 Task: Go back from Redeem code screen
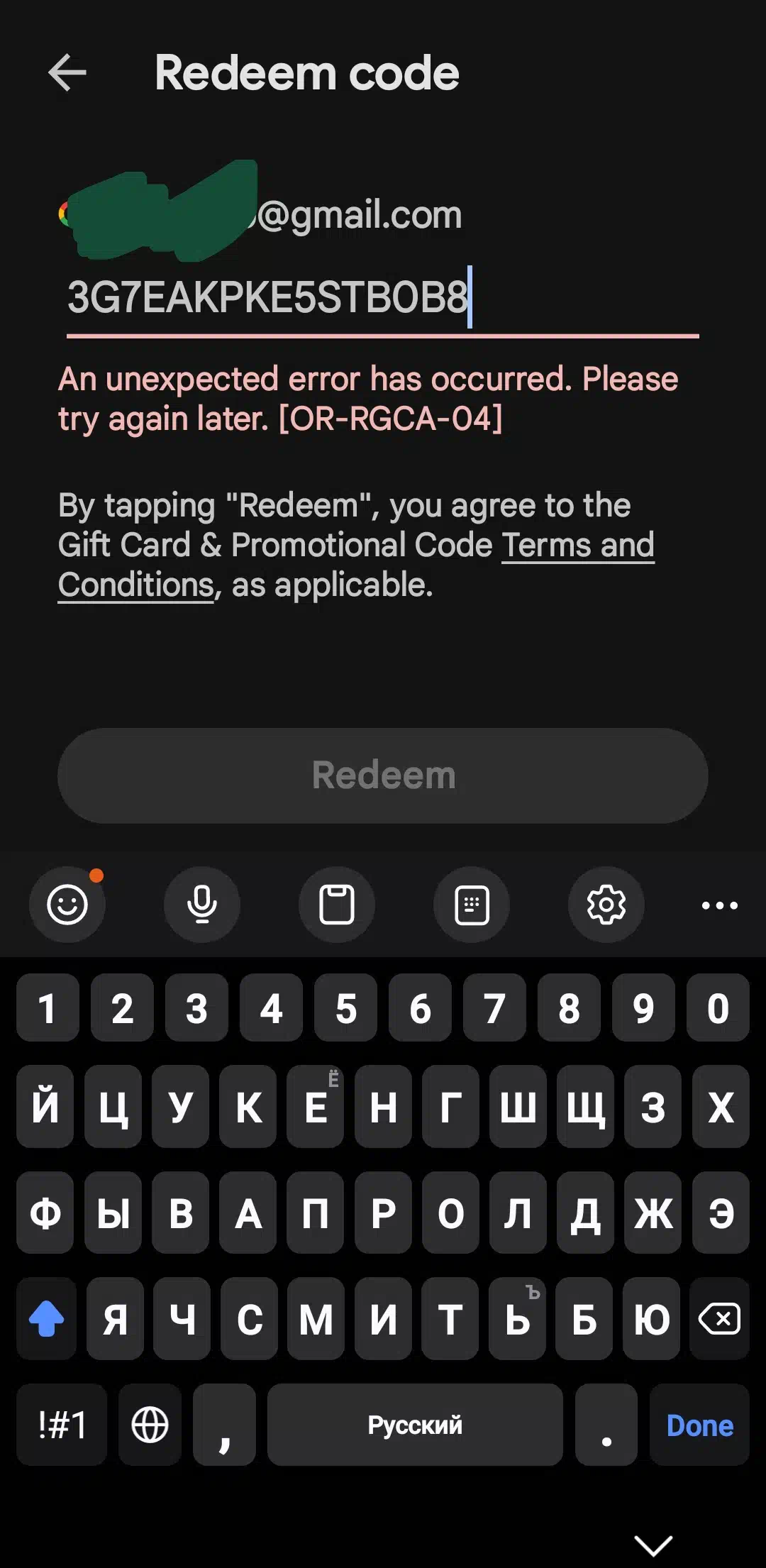point(67,72)
